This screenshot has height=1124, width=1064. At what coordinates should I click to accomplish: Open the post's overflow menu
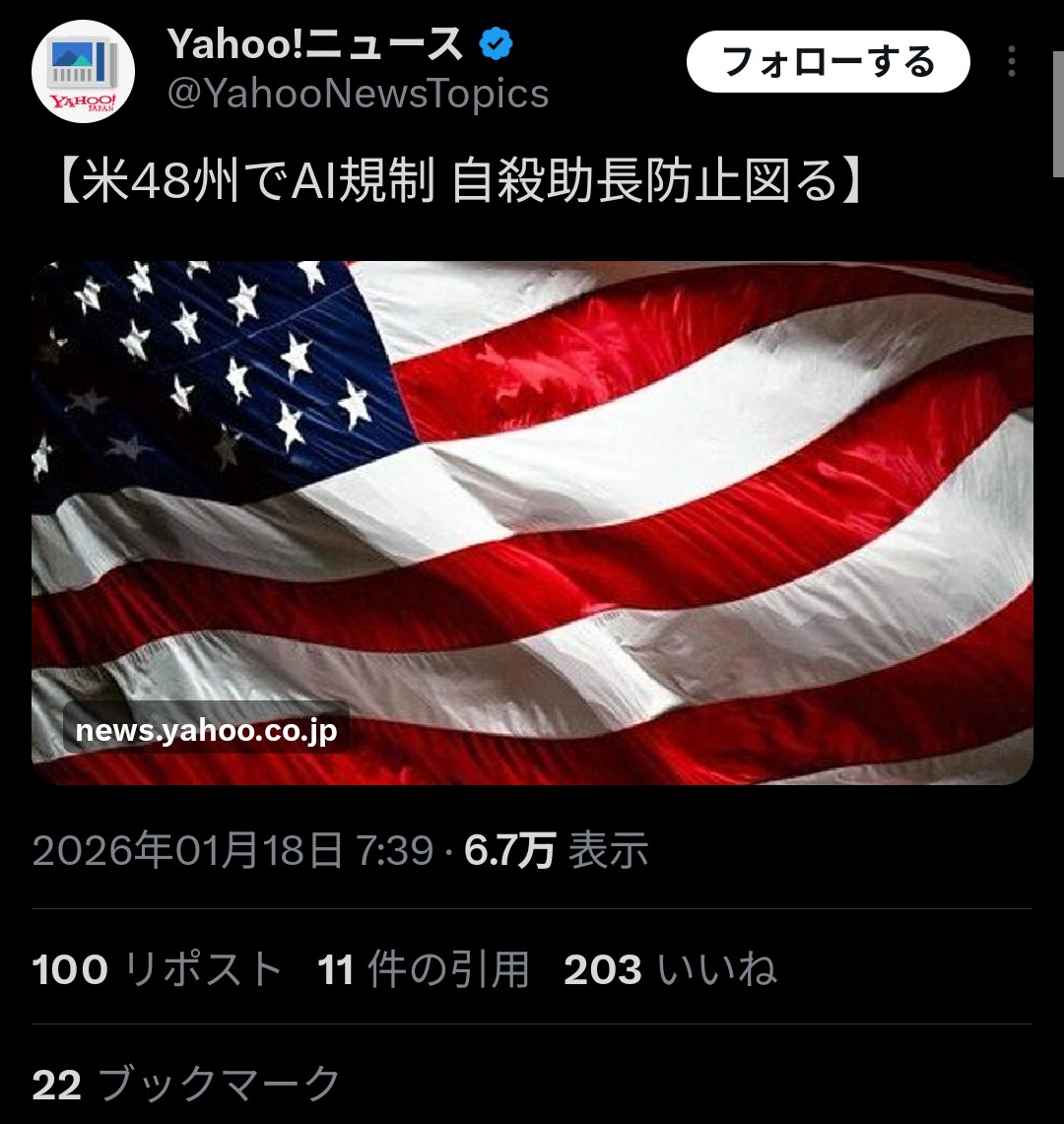point(1011,62)
